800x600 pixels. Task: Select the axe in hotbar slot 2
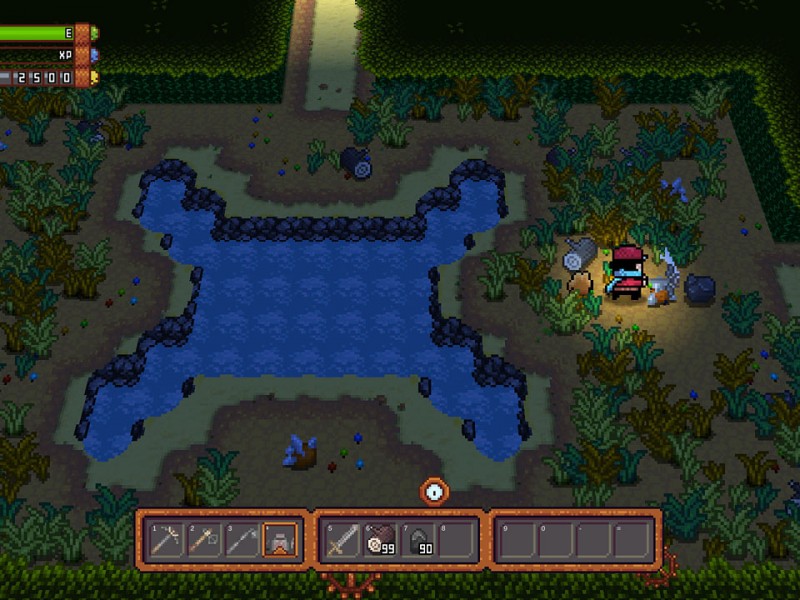pos(203,541)
